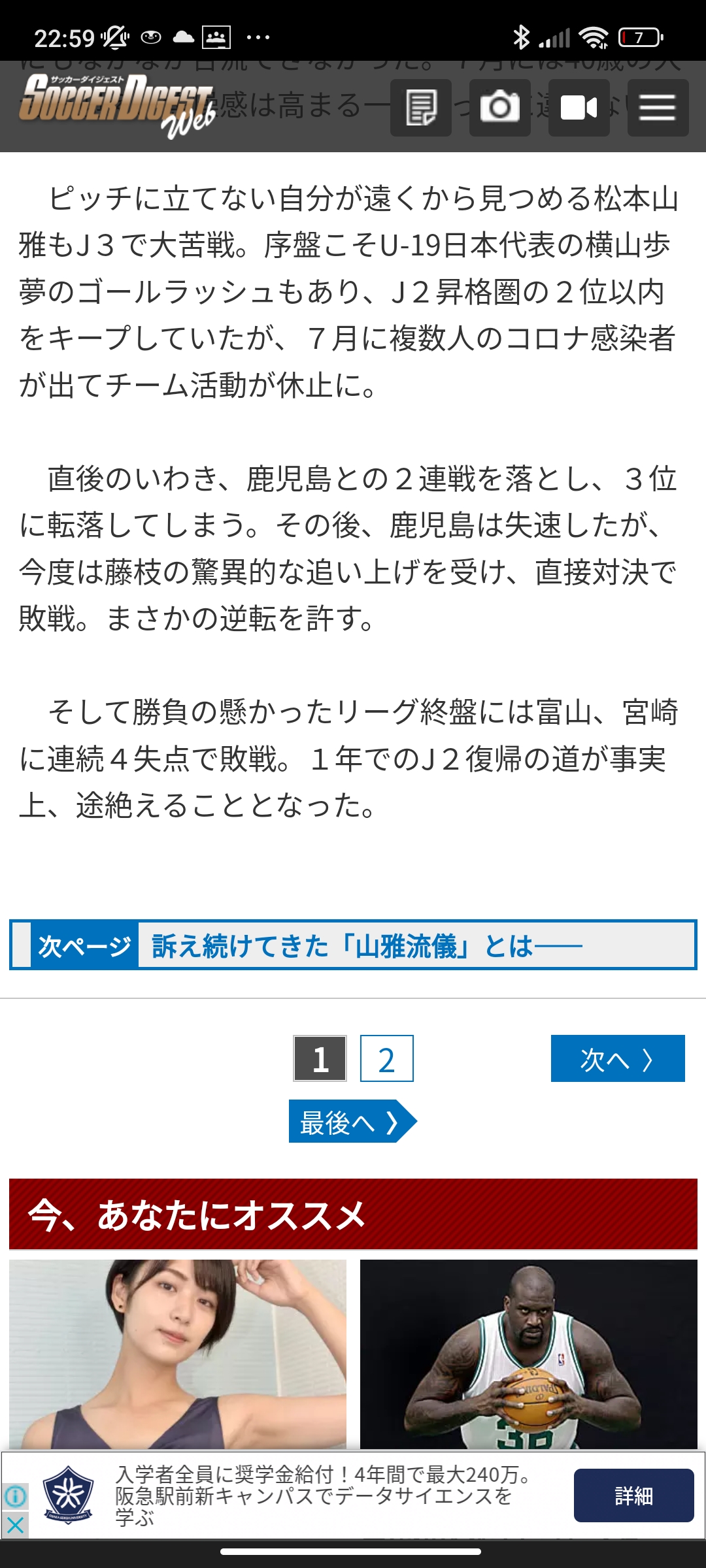
Task: Open the recommended article with the short-haired woman
Action: 178,1354
